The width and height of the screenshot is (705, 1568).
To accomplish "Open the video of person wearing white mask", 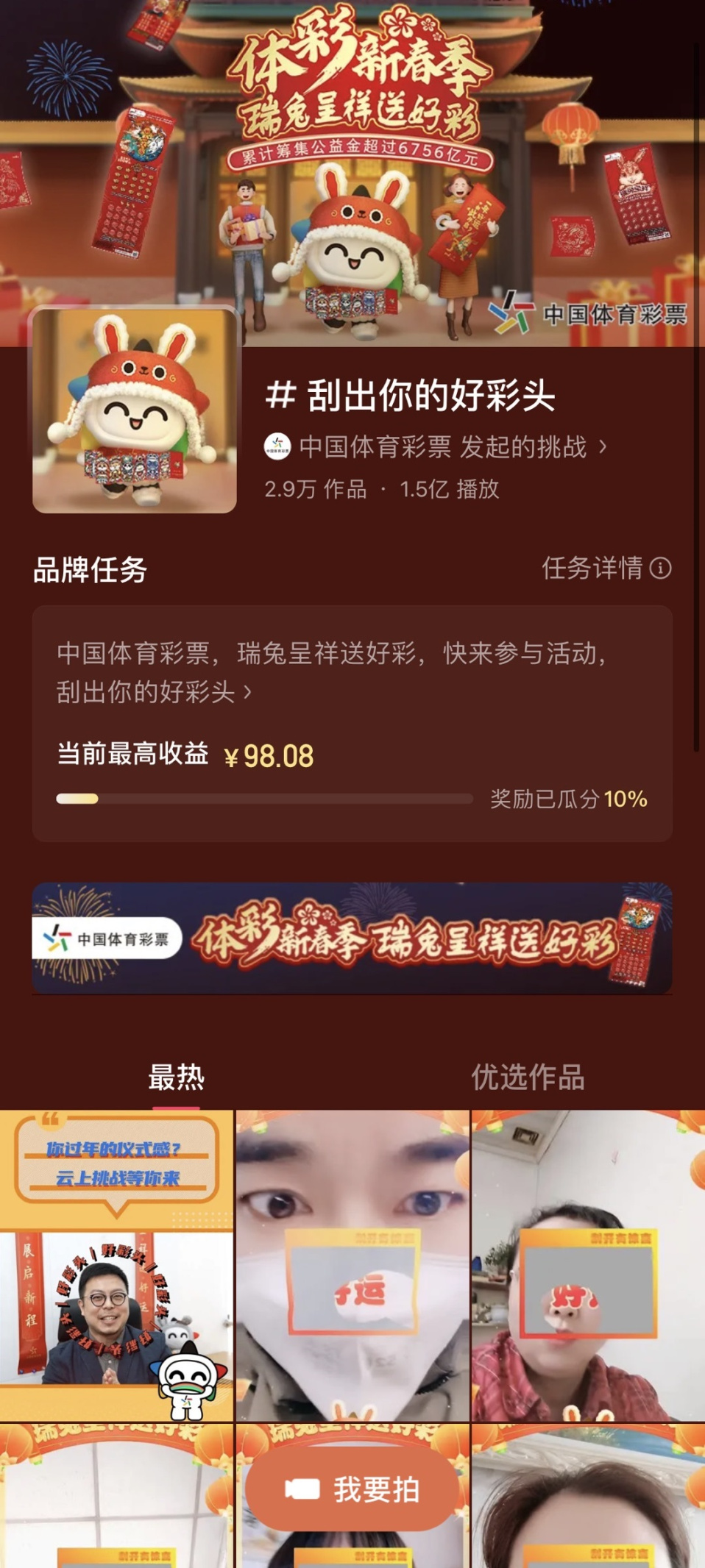I will tap(352, 1265).
